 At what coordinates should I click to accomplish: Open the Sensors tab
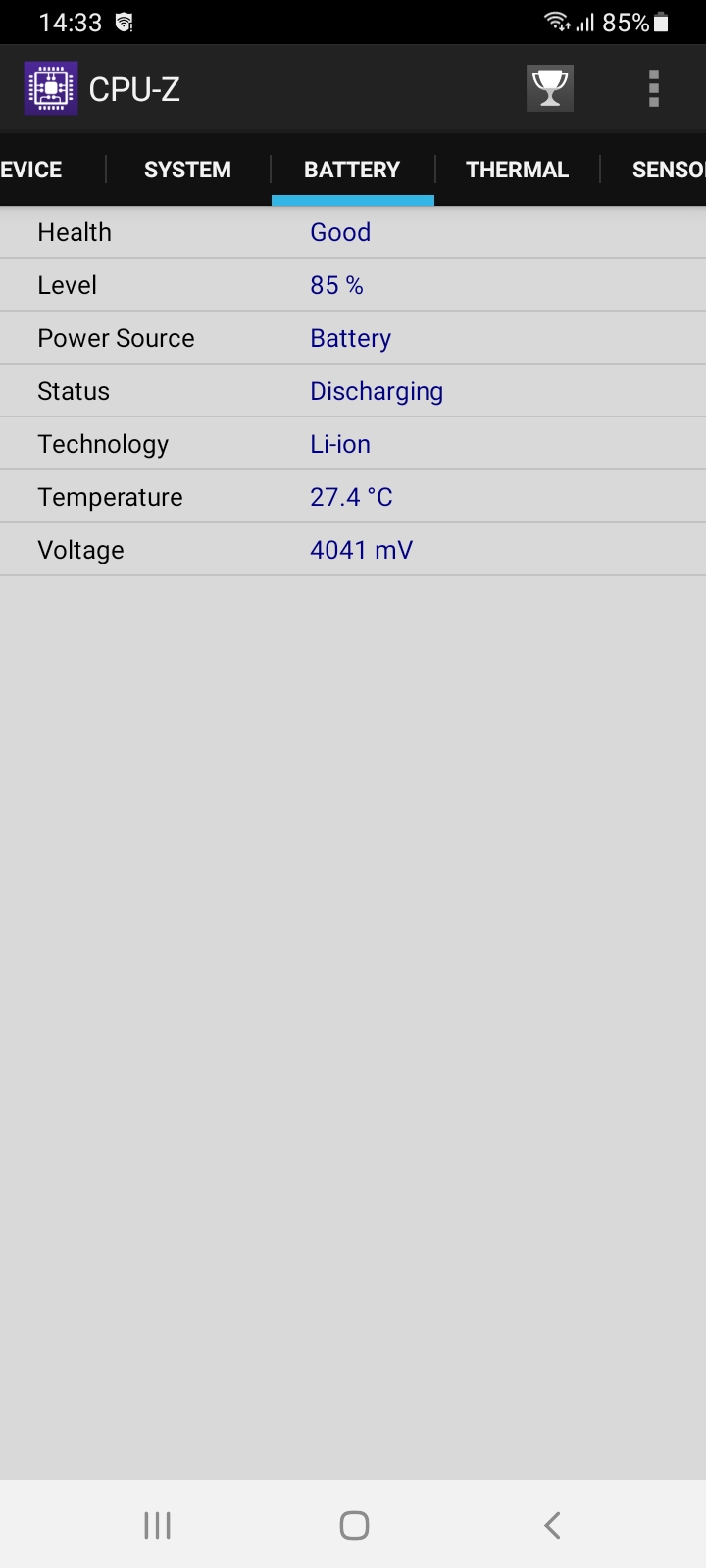(668, 170)
